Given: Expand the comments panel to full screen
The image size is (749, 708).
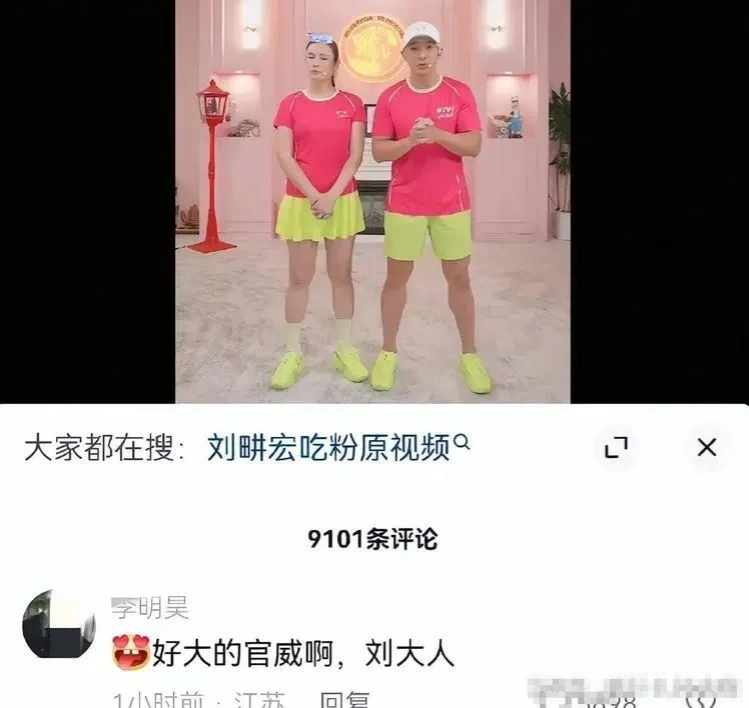Looking at the screenshot, I should (x=616, y=448).
